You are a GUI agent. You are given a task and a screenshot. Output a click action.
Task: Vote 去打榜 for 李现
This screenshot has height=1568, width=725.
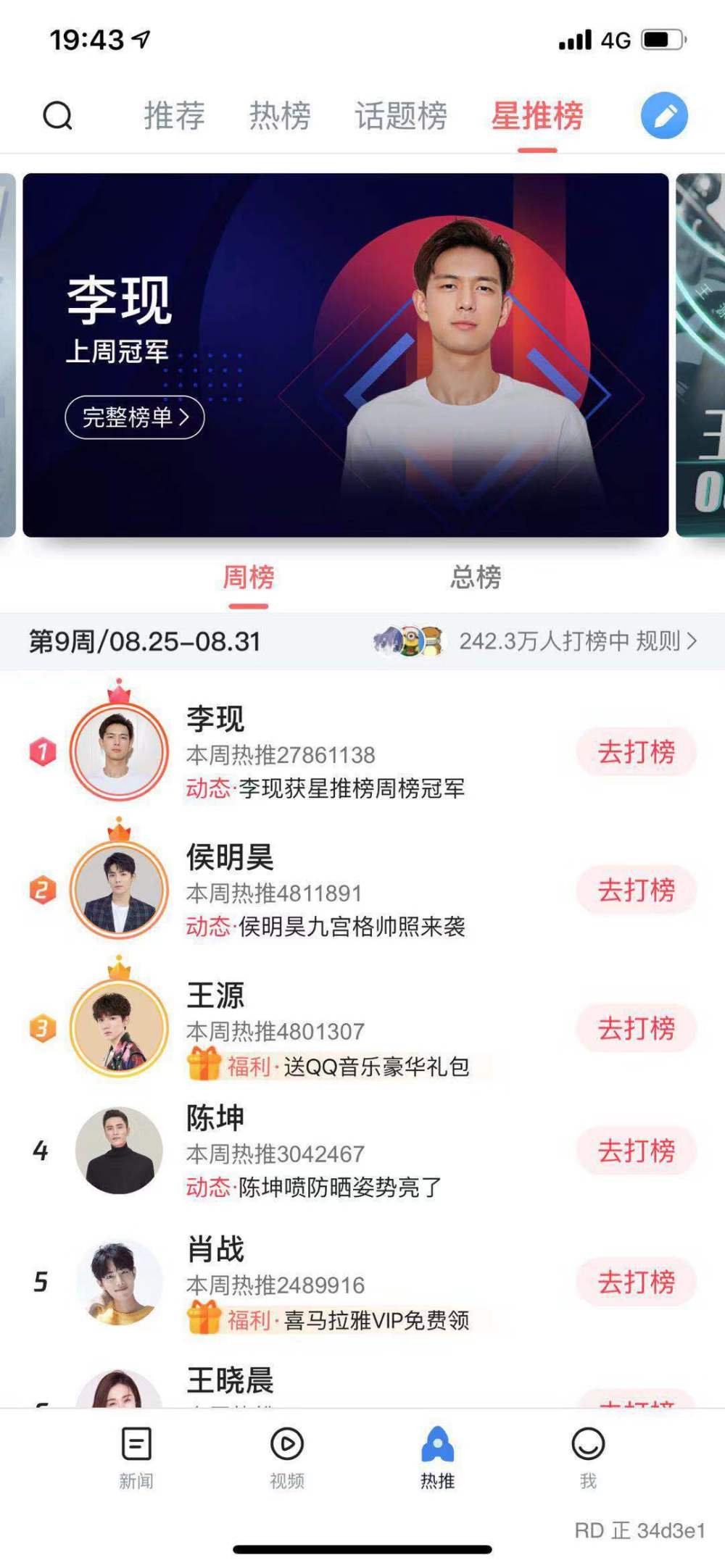click(x=636, y=752)
